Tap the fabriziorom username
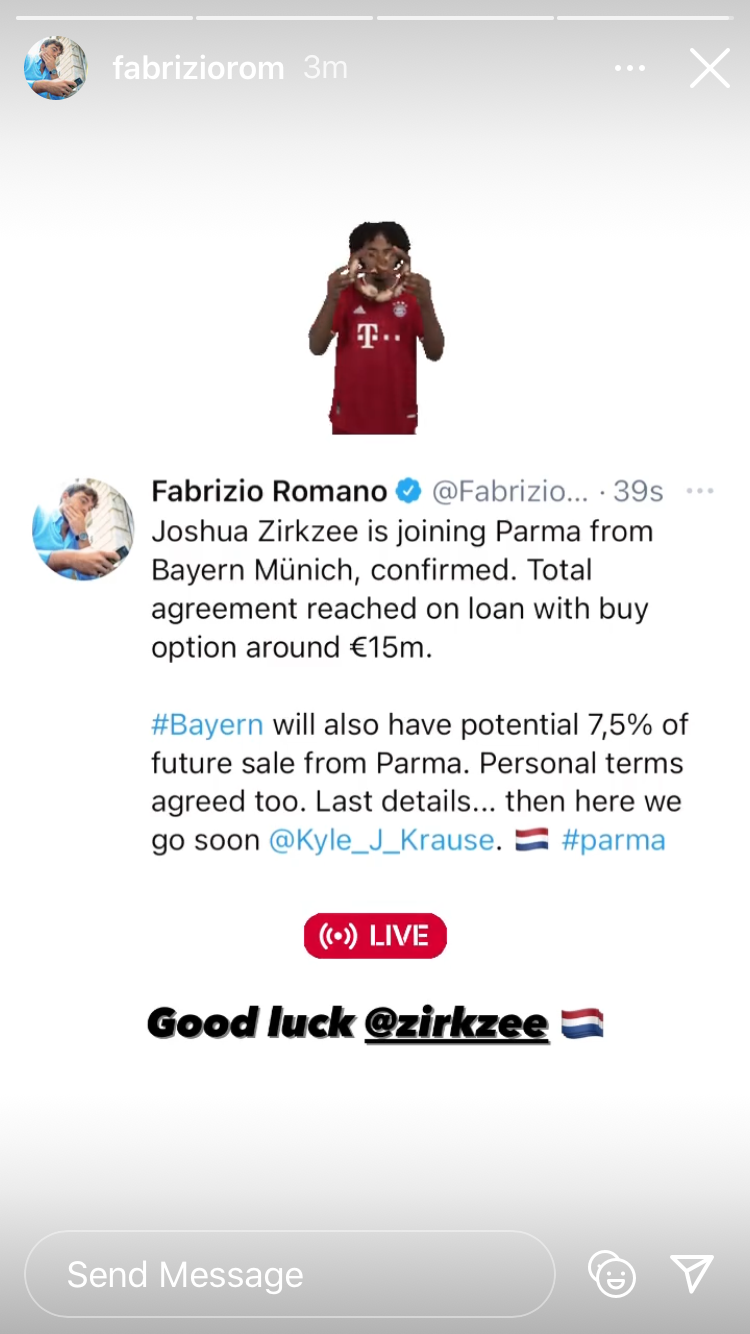The image size is (750, 1334). tap(198, 68)
